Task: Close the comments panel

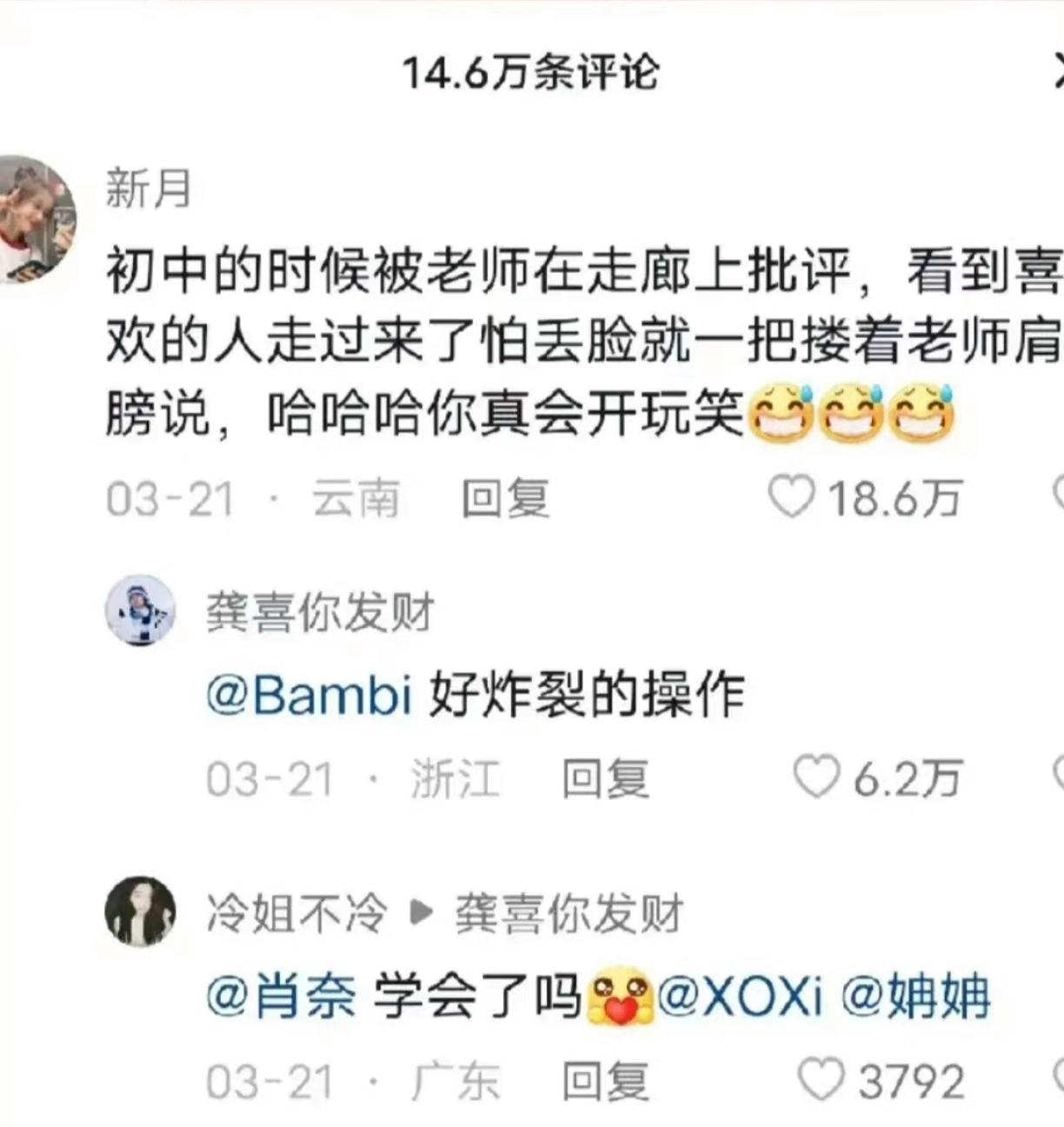Action: [1057, 71]
